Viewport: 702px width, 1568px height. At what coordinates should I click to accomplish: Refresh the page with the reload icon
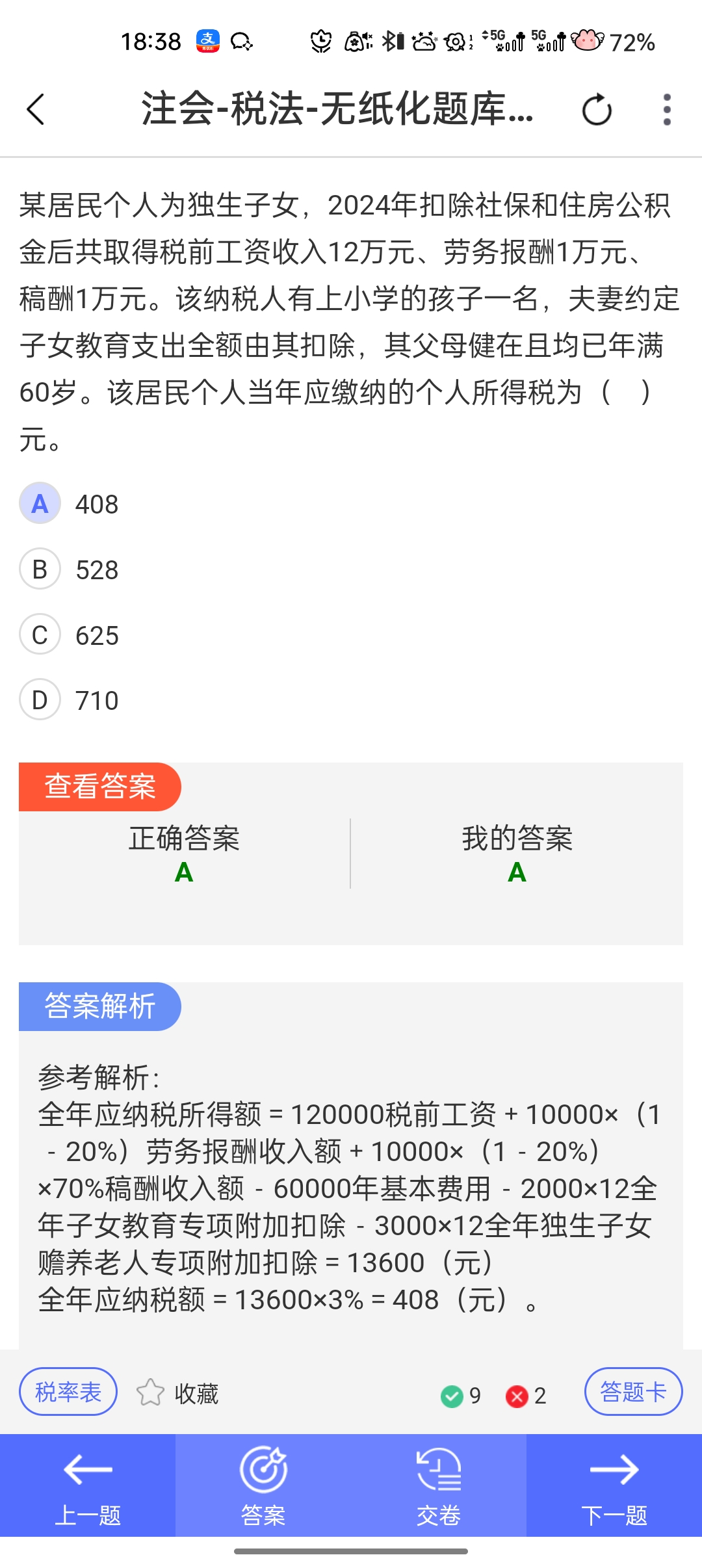pyautogui.click(x=597, y=109)
